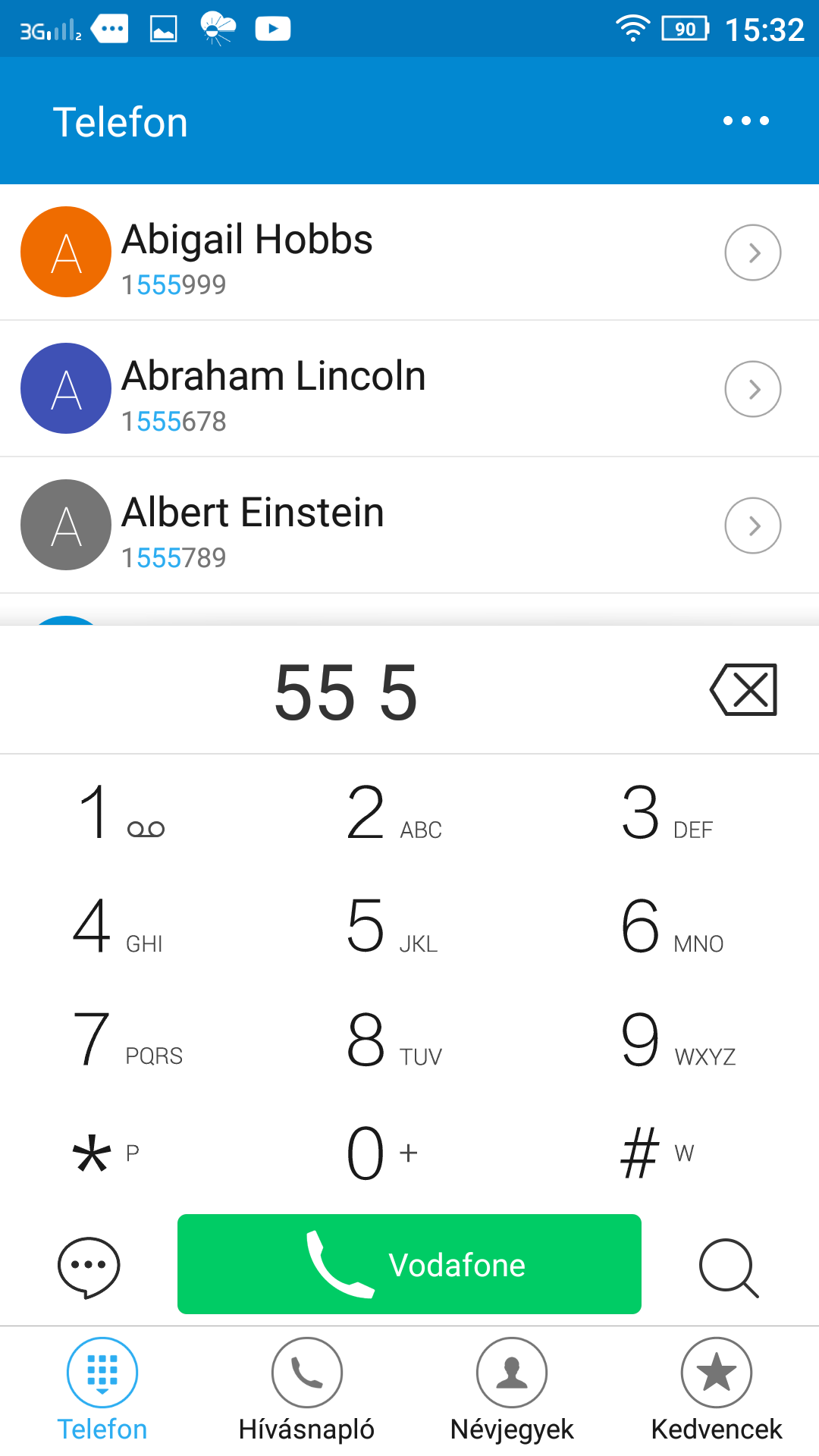Image resolution: width=819 pixels, height=1456 pixels.
Task: Delete the last dialed digit with backspace
Action: coord(744,689)
